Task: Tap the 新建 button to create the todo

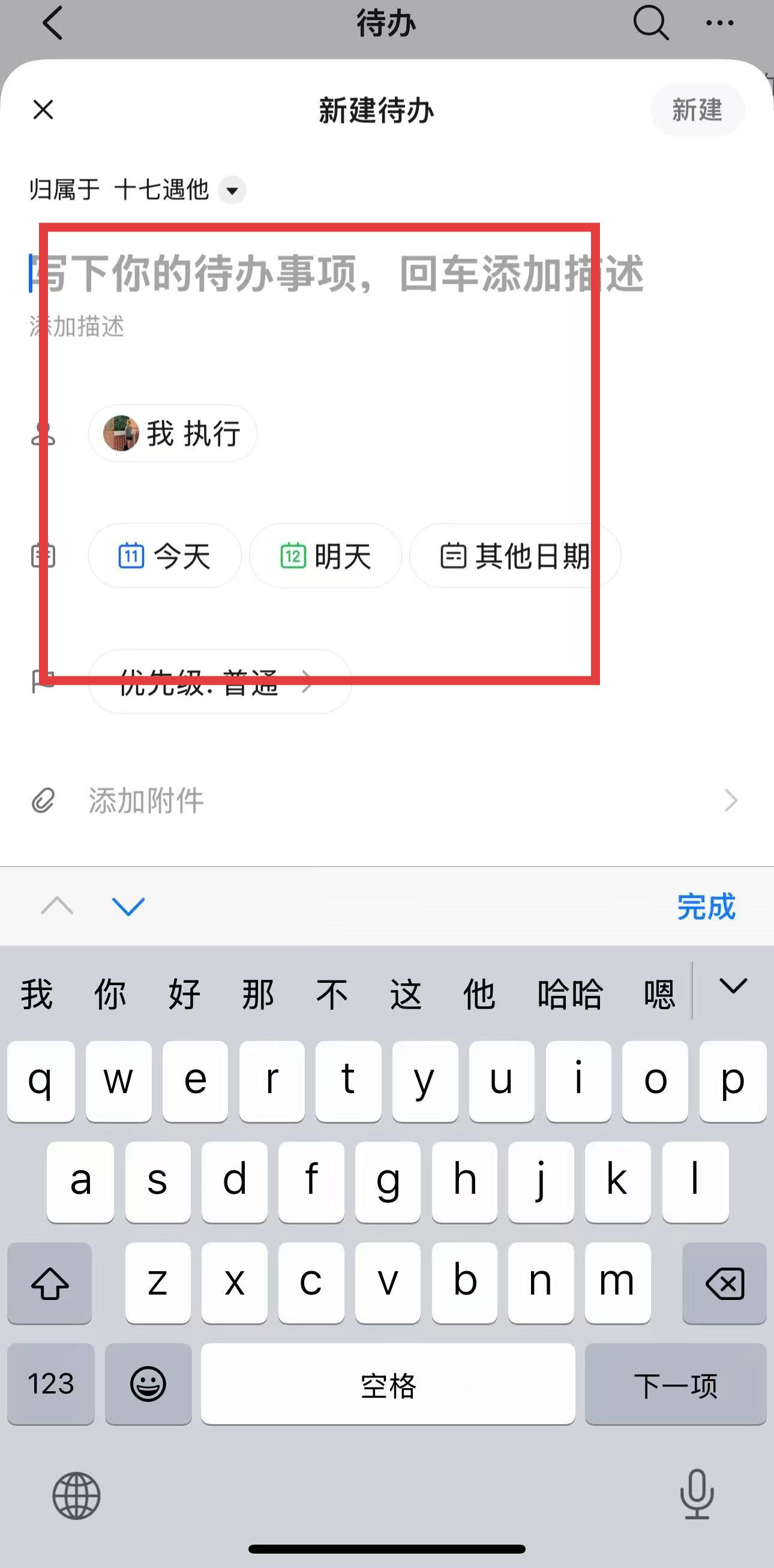Action: pos(697,110)
